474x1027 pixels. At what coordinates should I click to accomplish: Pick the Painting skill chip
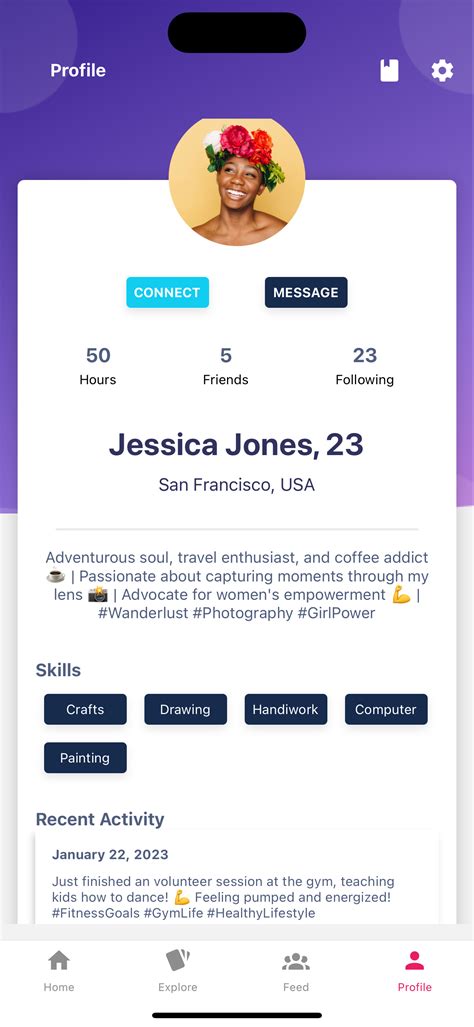click(x=85, y=758)
